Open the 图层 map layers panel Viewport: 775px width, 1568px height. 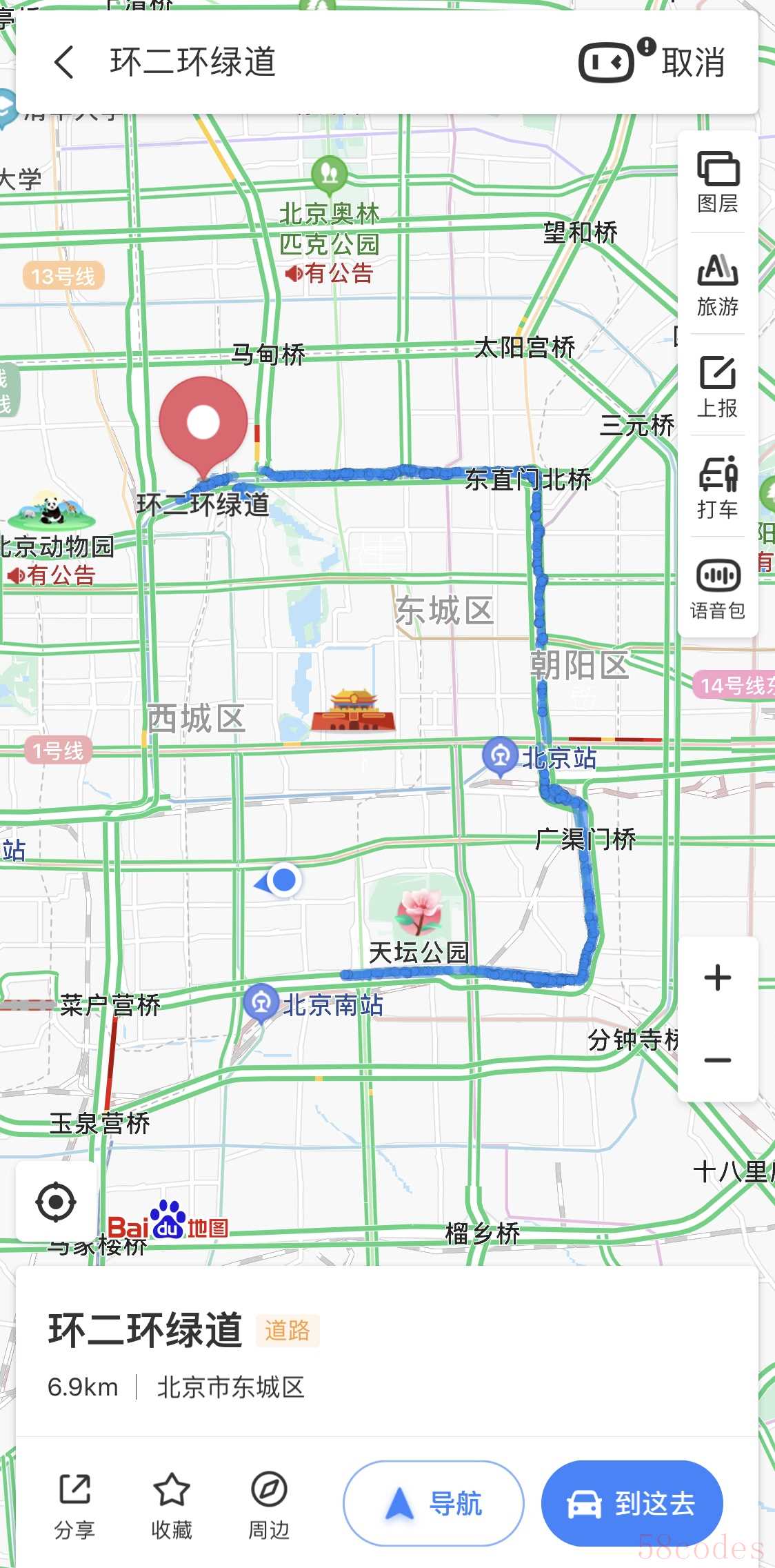coord(718,181)
